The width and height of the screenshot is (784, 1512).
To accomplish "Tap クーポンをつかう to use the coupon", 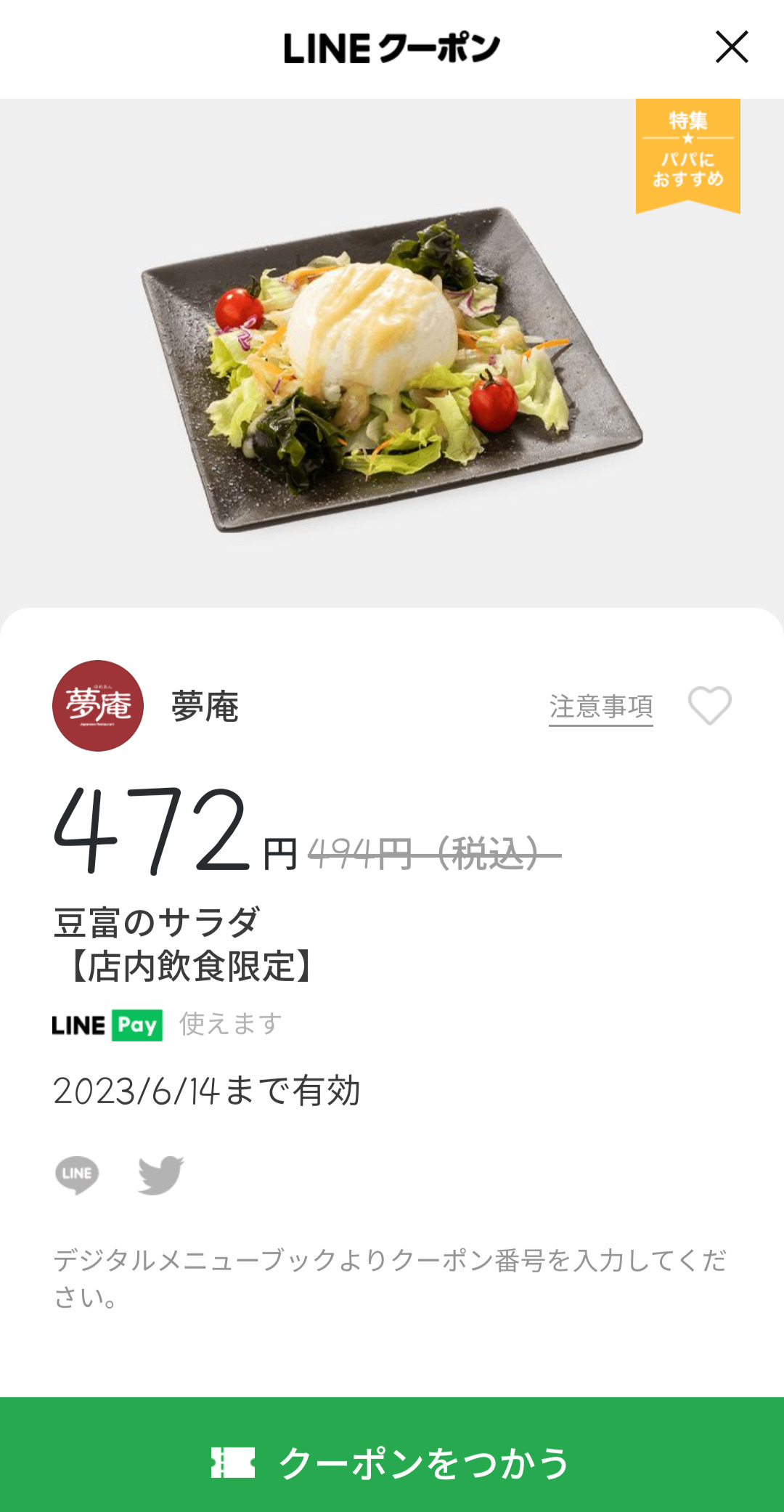I will tap(392, 1462).
